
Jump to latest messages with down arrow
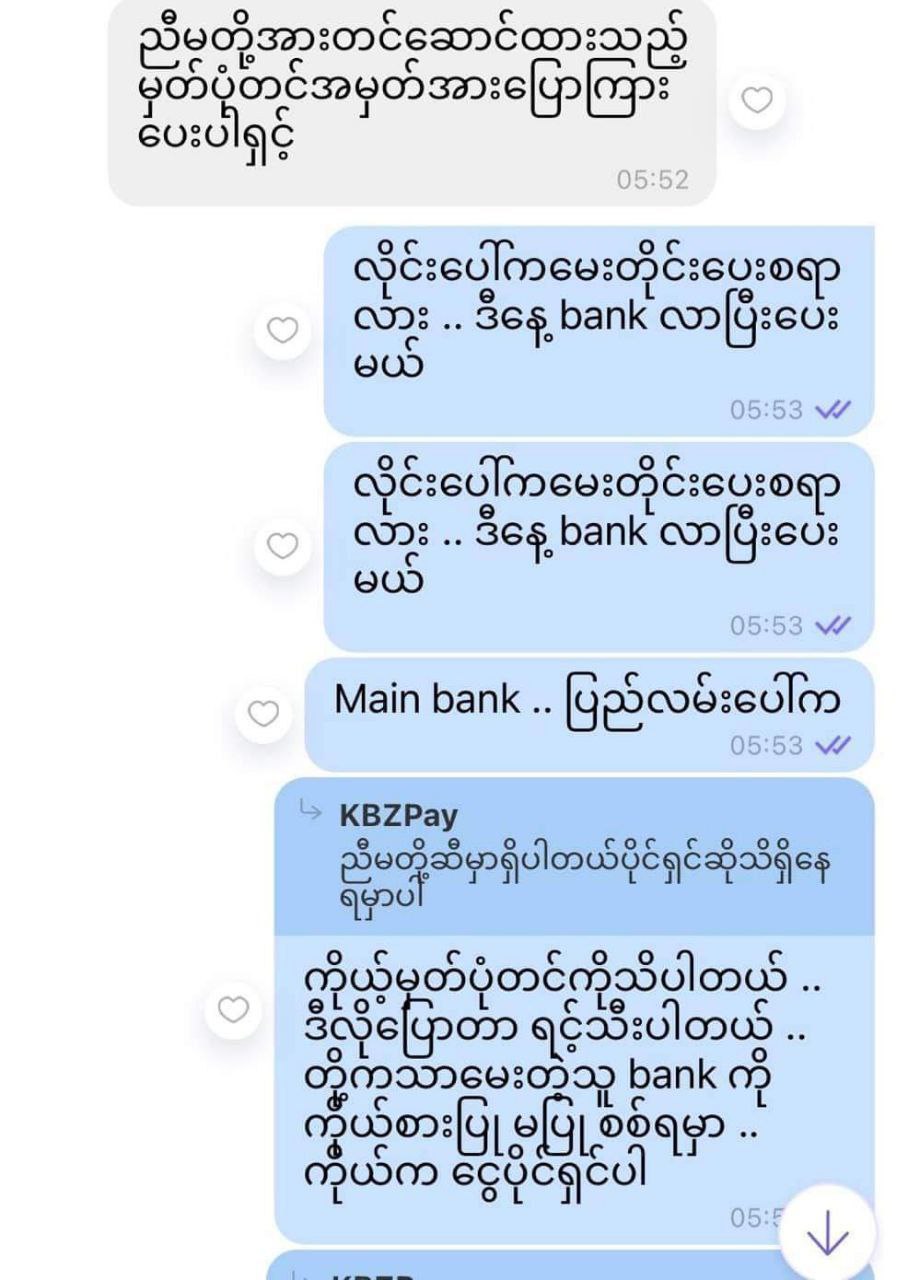point(827,1235)
